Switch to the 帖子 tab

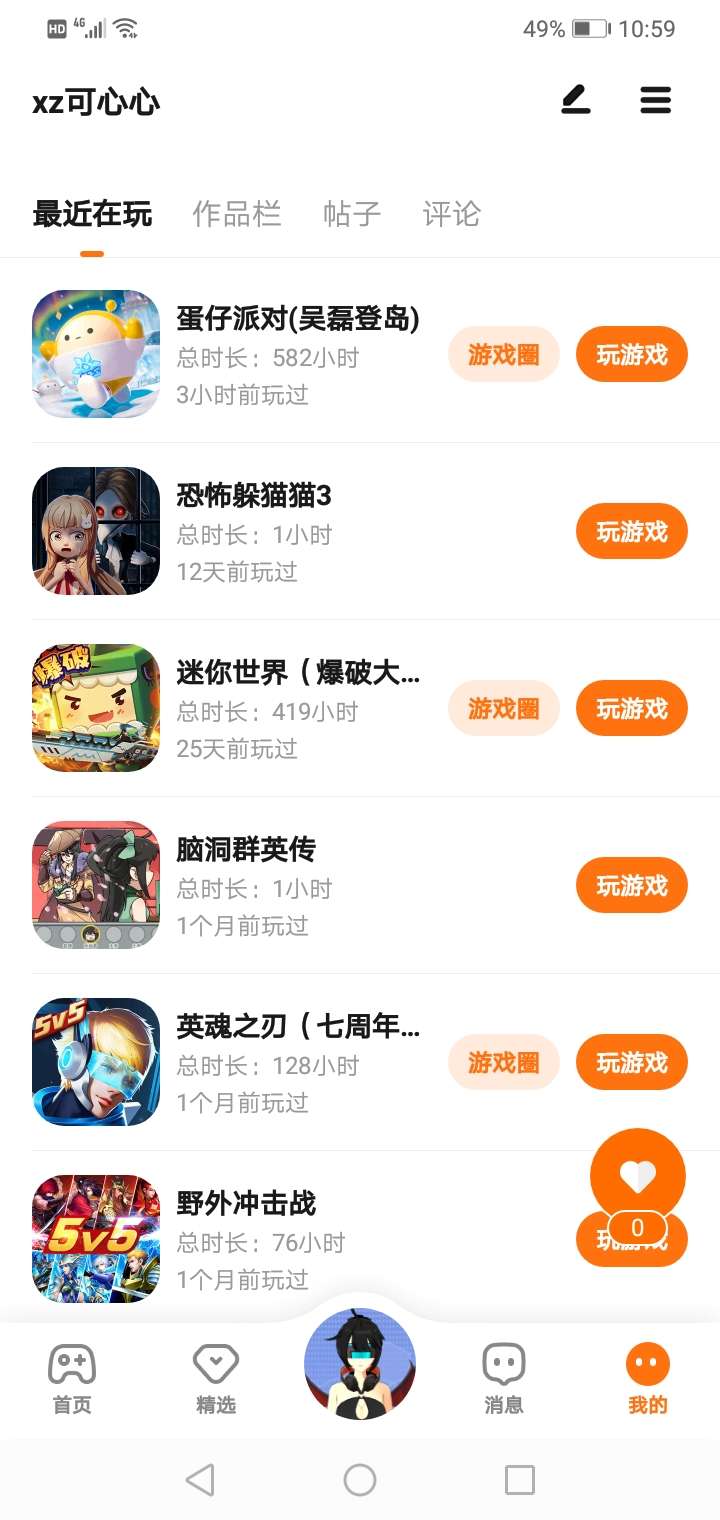[x=352, y=214]
